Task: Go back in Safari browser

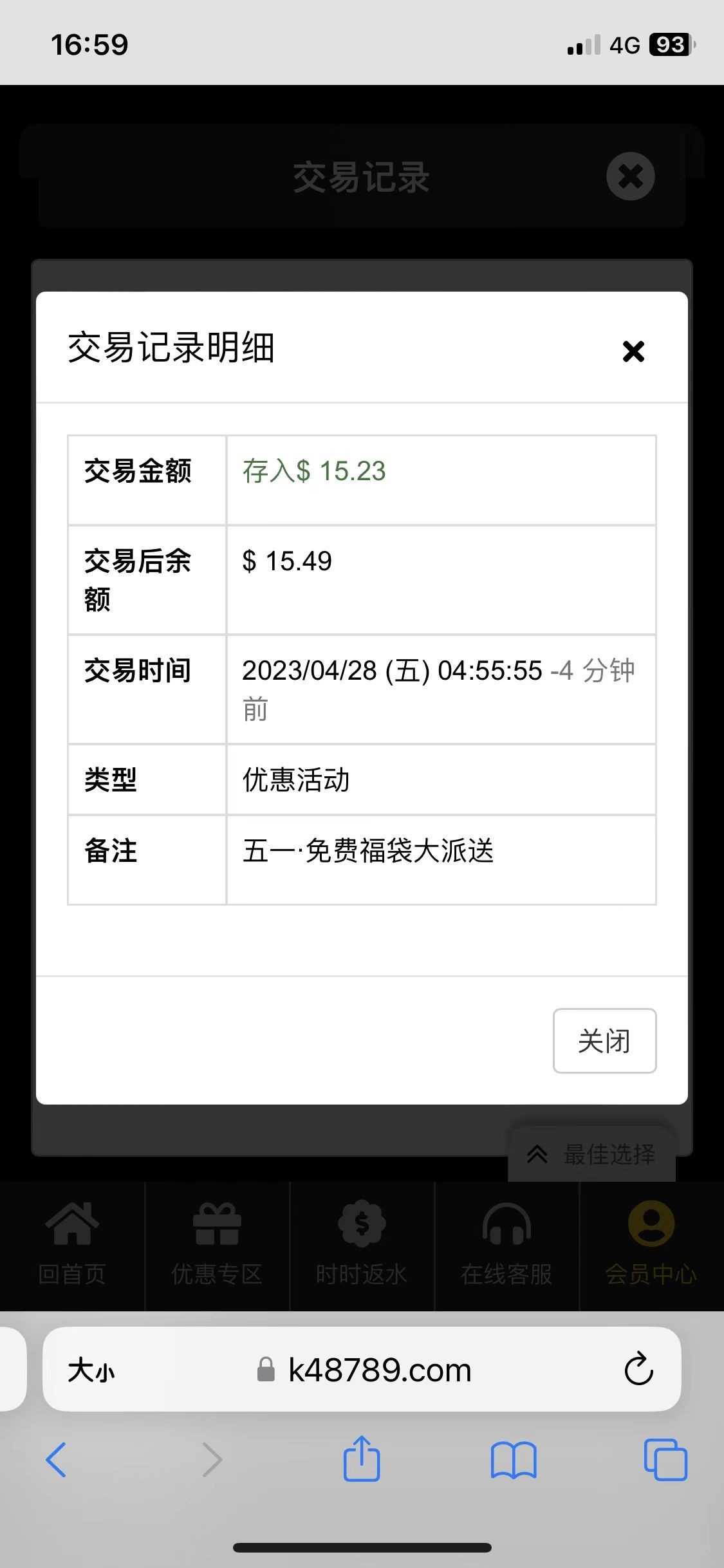Action: click(x=57, y=1460)
